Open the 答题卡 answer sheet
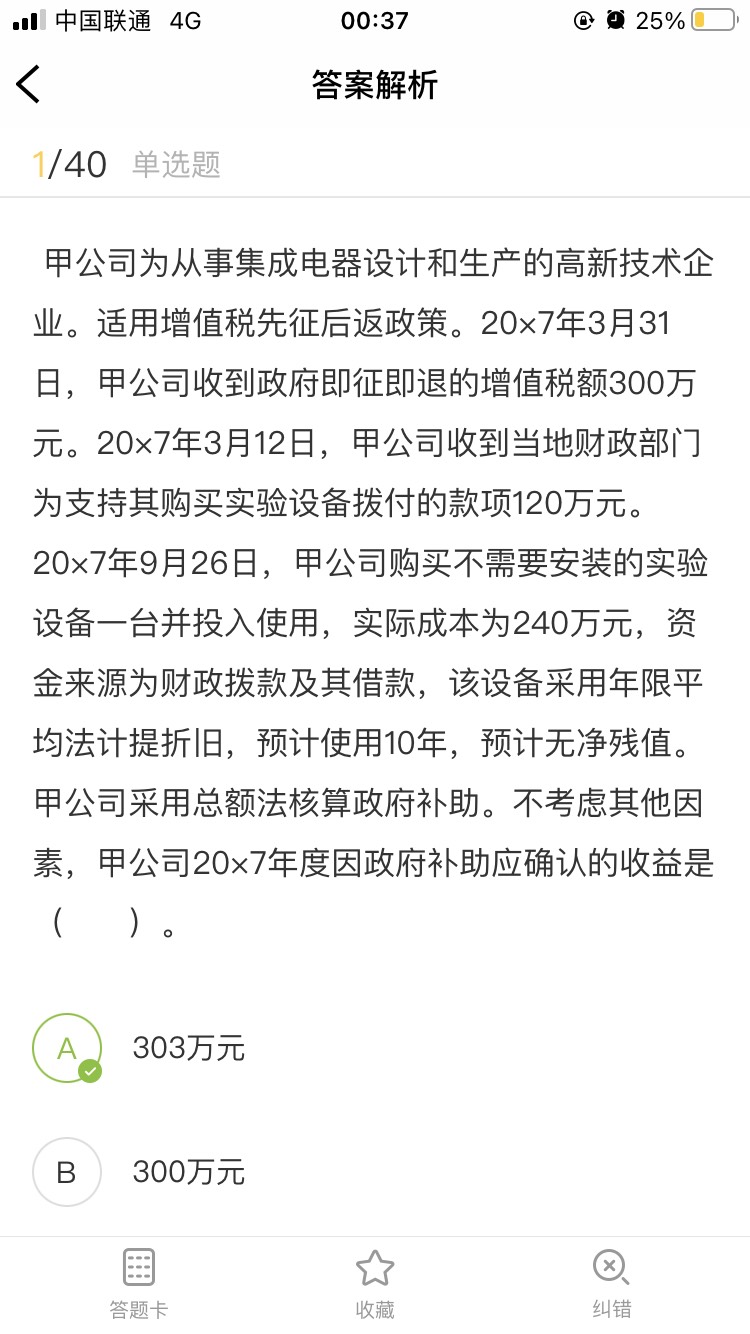The image size is (750, 1334). 139,1282
